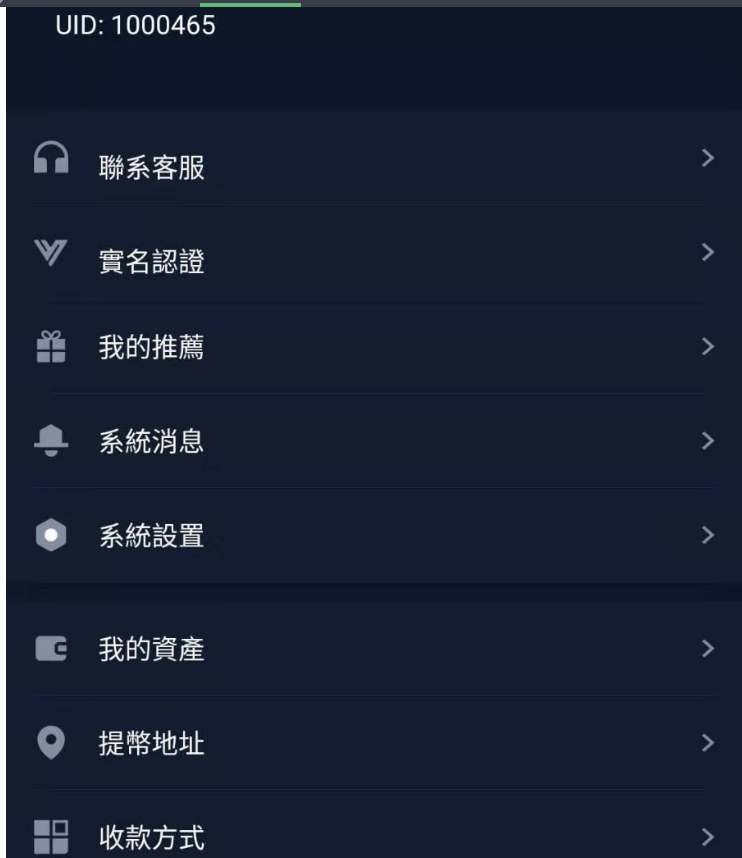The width and height of the screenshot is (742, 858).
Task: Tap the 我的資產 link text
Action: (x=150, y=649)
